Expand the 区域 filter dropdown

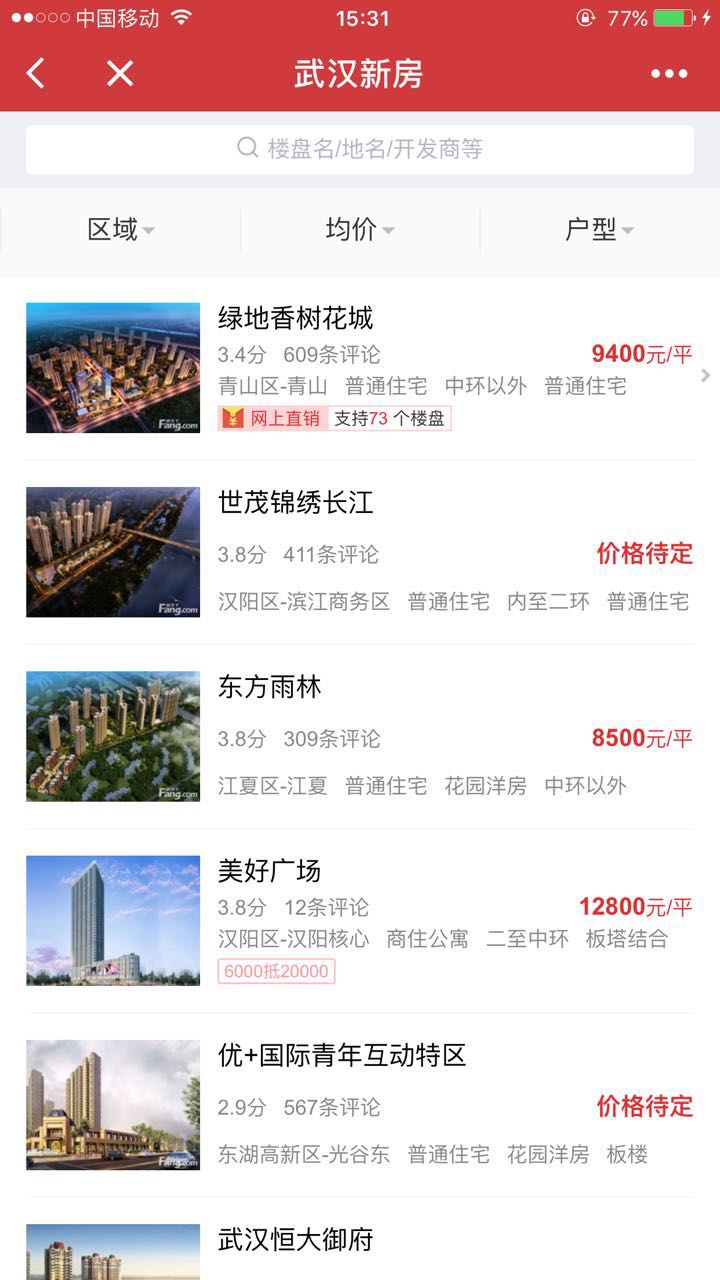click(120, 229)
